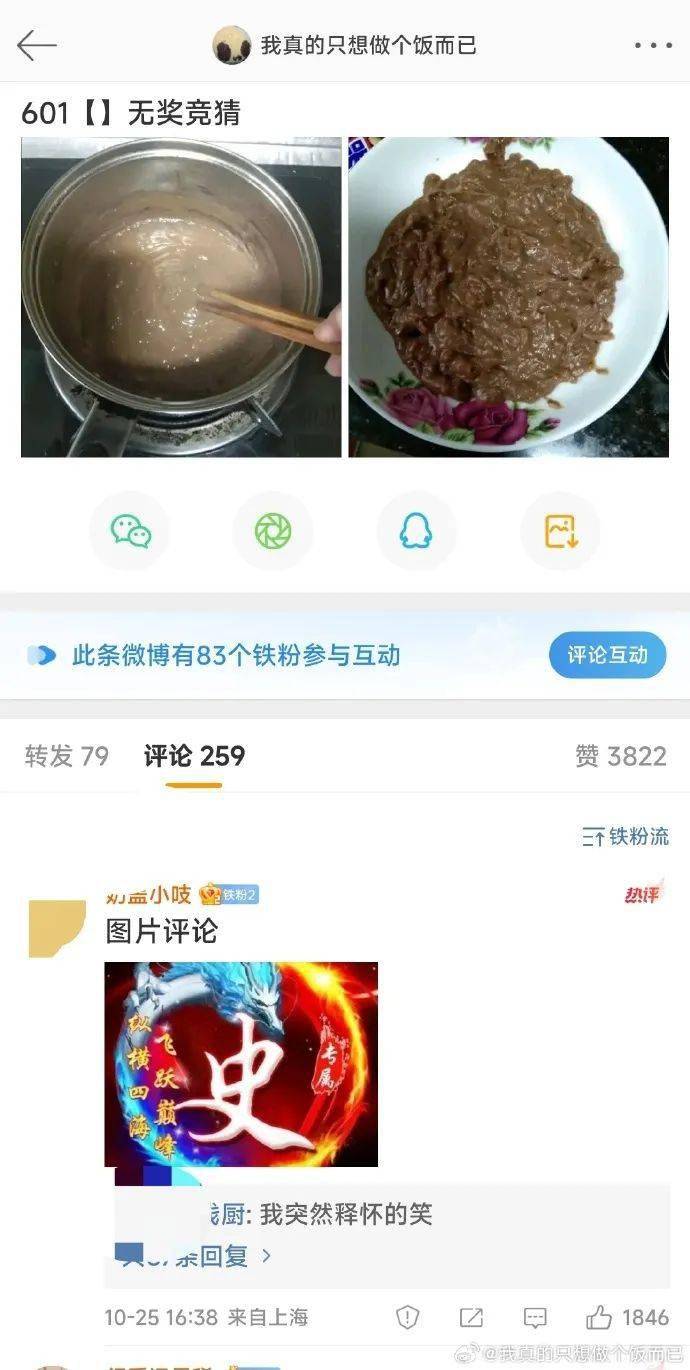
Task: Go back with the arrow icon
Action: pyautogui.click(x=36, y=45)
